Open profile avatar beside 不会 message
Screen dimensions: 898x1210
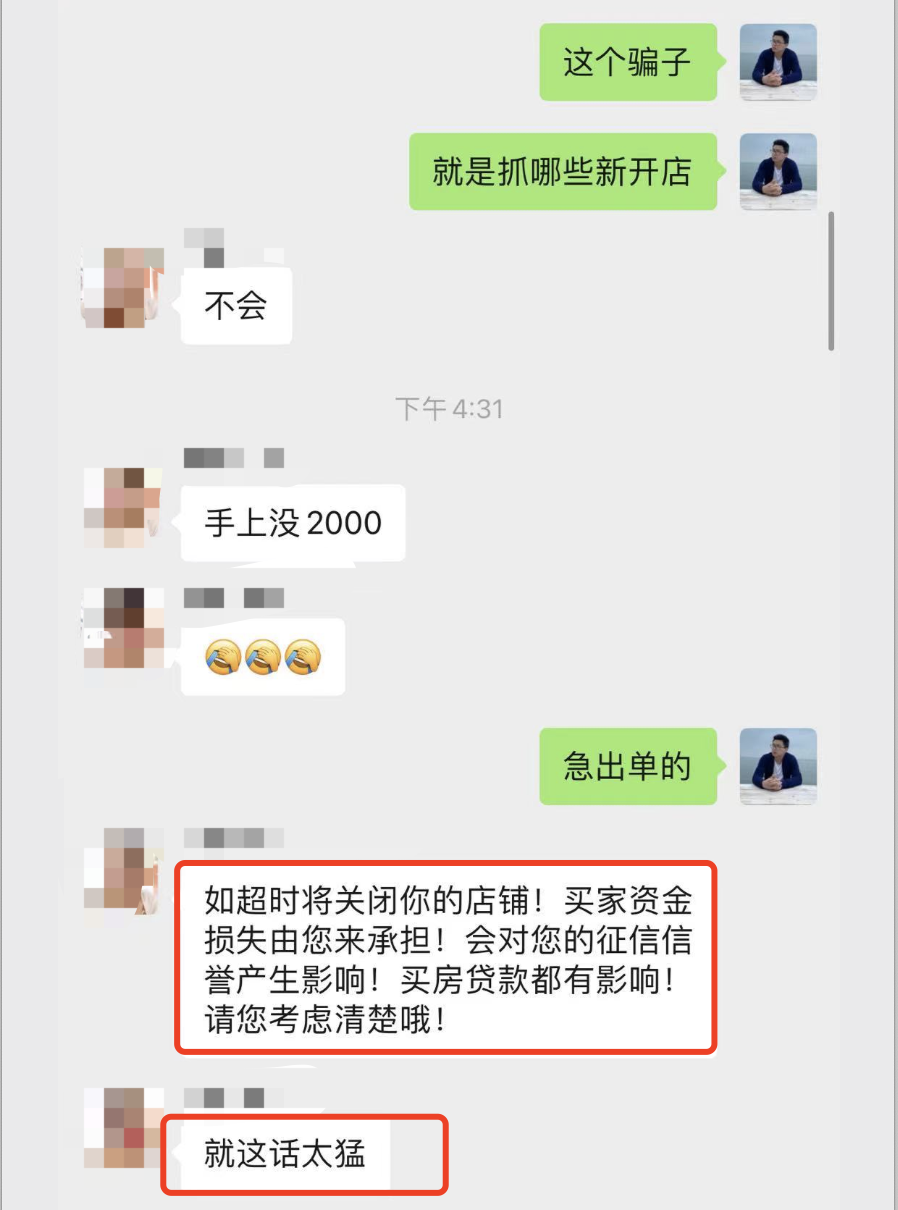[122, 287]
